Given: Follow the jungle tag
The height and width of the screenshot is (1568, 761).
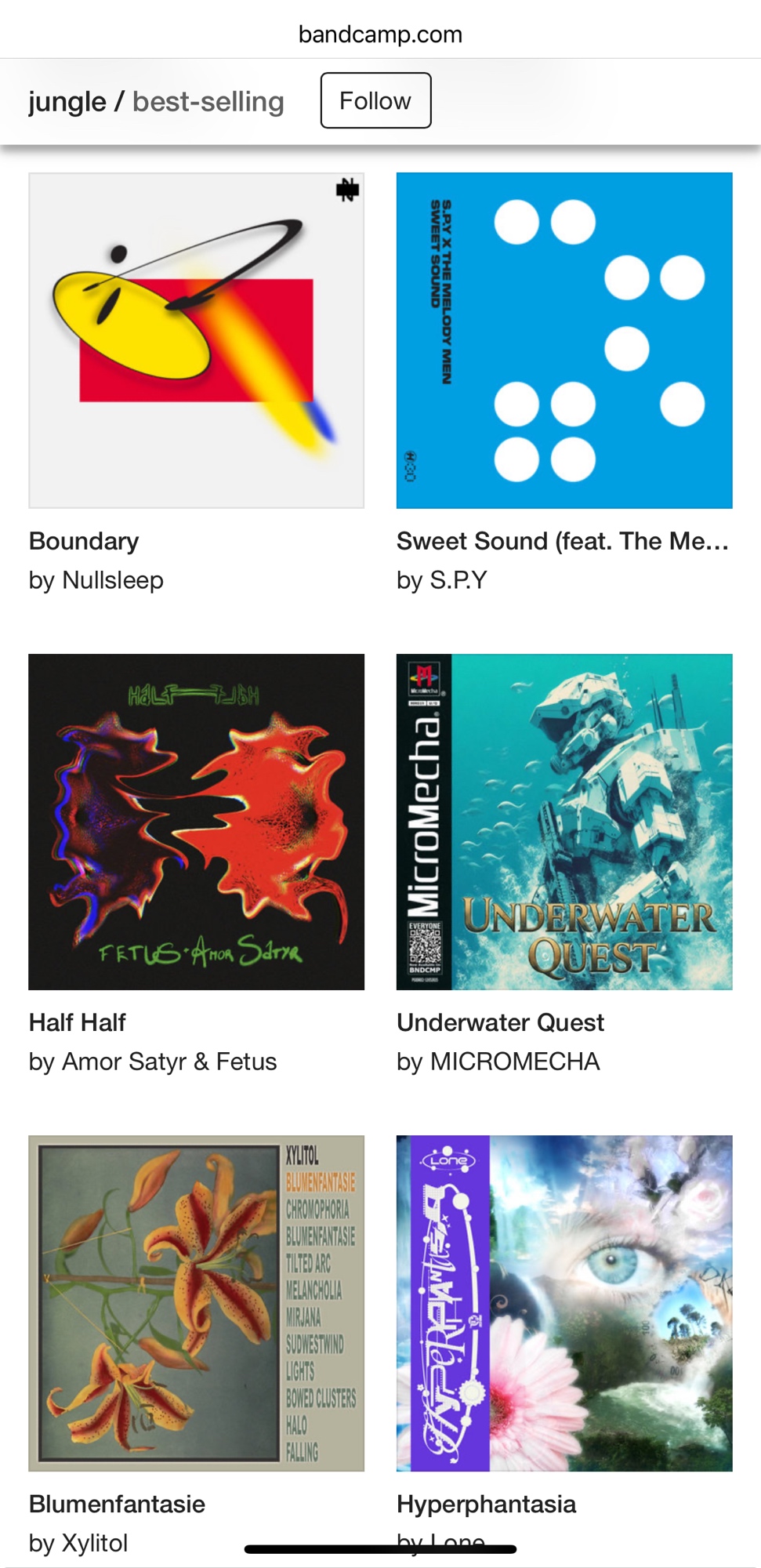Looking at the screenshot, I should tap(375, 100).
